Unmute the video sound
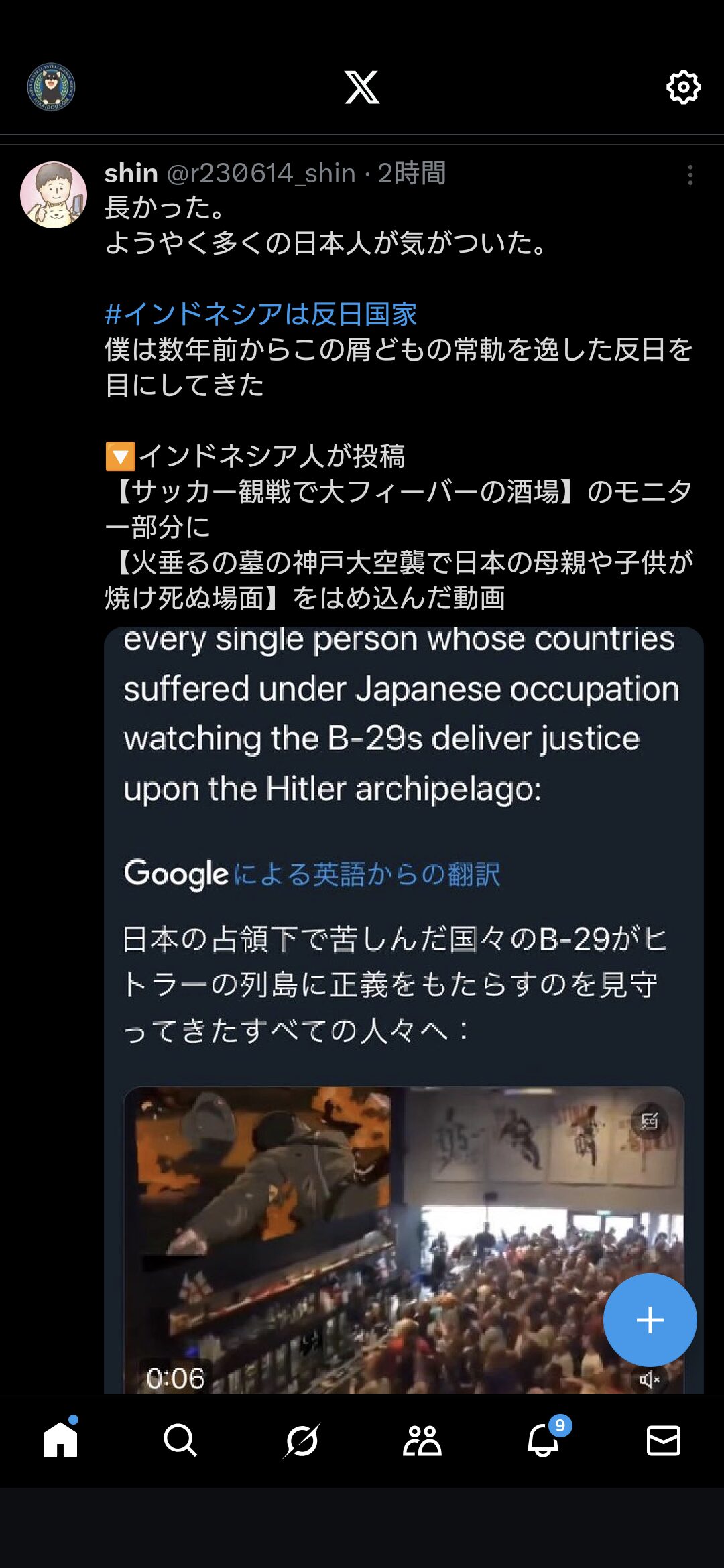The height and width of the screenshot is (1568, 724). point(649,1380)
